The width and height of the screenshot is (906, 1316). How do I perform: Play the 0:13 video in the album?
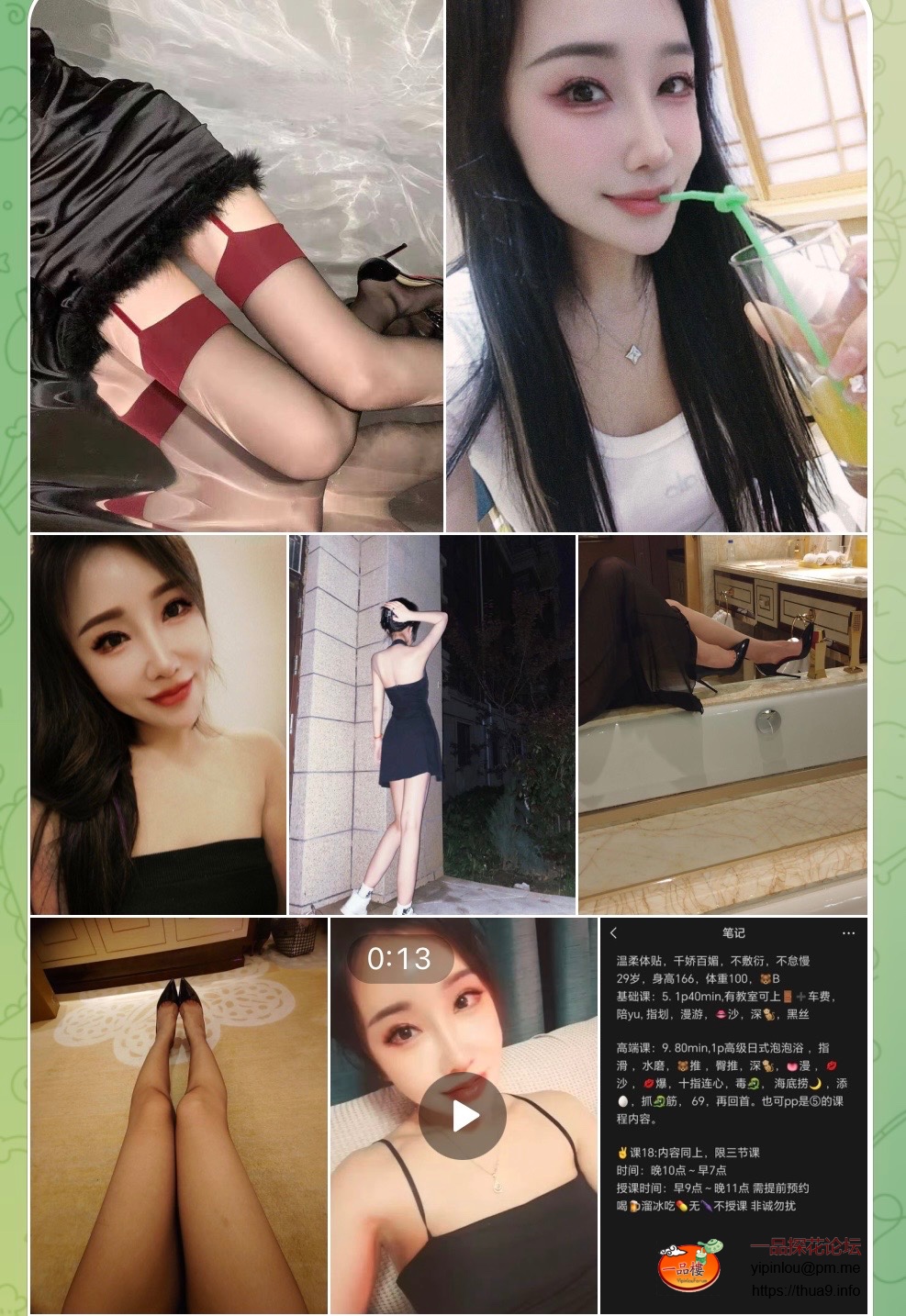(x=463, y=1116)
